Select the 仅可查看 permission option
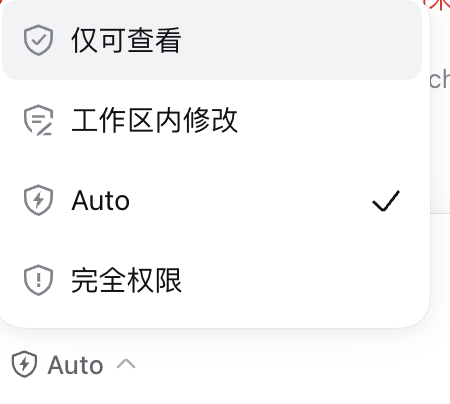This screenshot has height=404, width=450. 212,40
